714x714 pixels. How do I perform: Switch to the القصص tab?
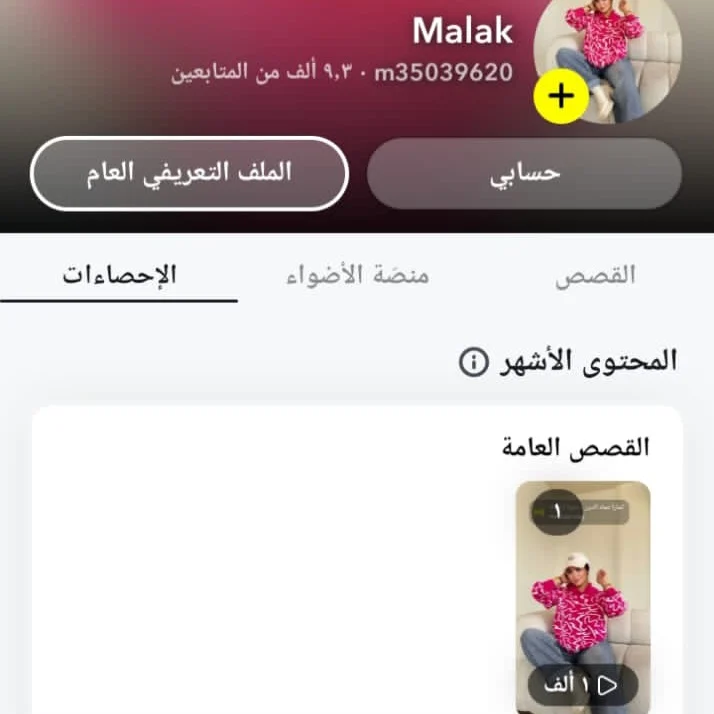click(x=595, y=275)
